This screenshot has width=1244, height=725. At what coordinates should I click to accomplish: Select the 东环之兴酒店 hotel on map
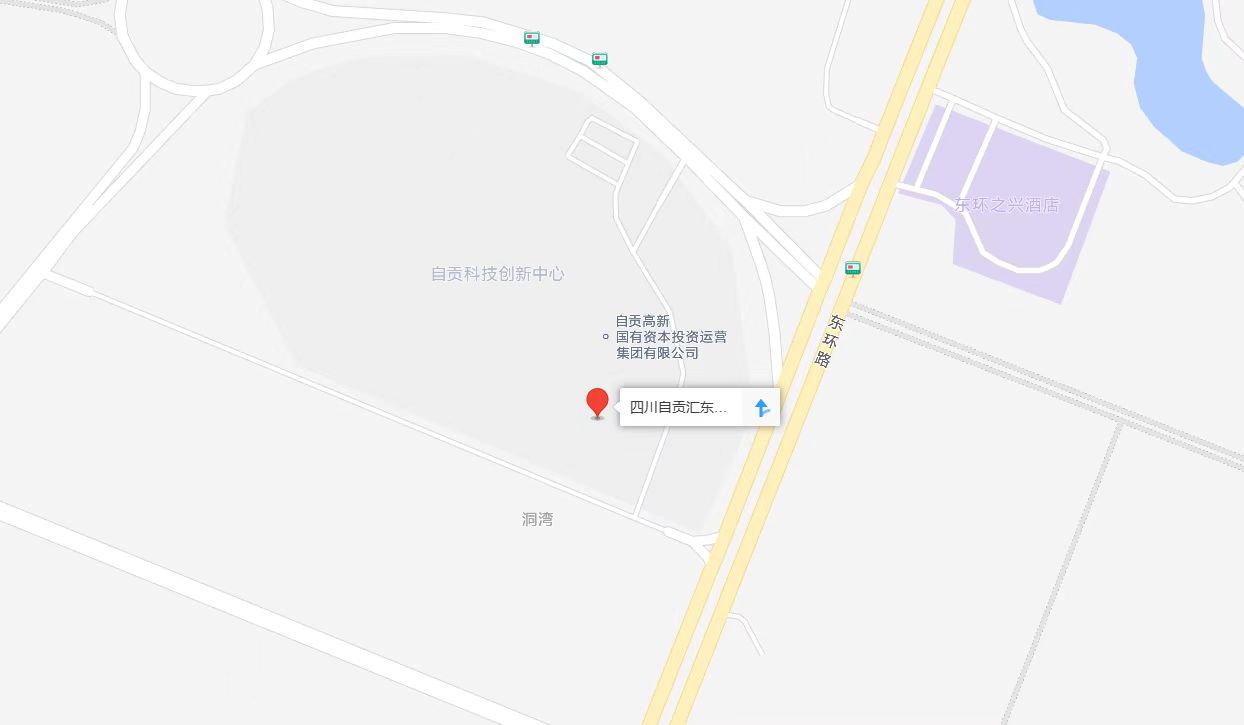tap(1006, 205)
